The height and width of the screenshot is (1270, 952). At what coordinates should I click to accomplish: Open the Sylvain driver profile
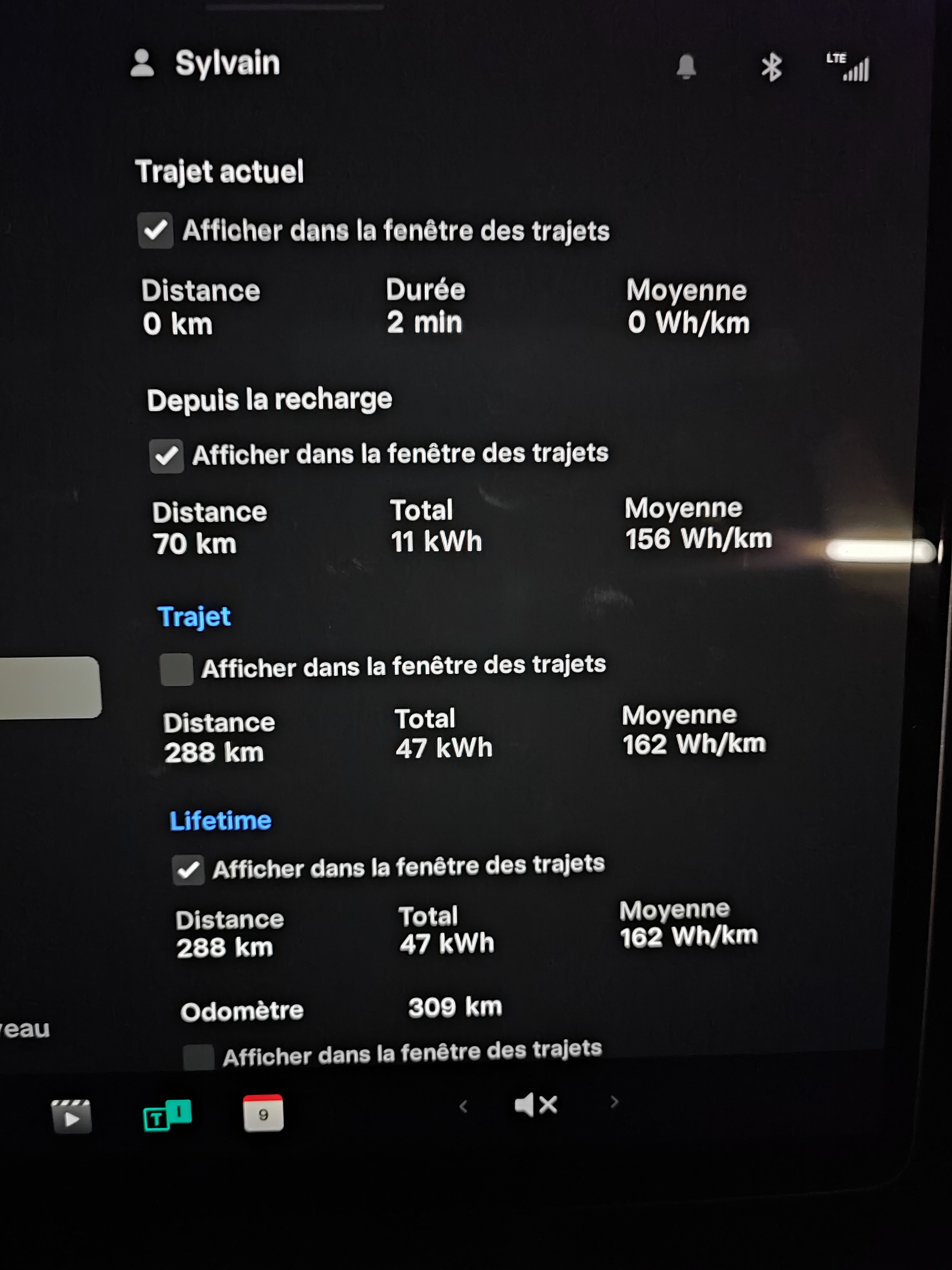(x=205, y=63)
